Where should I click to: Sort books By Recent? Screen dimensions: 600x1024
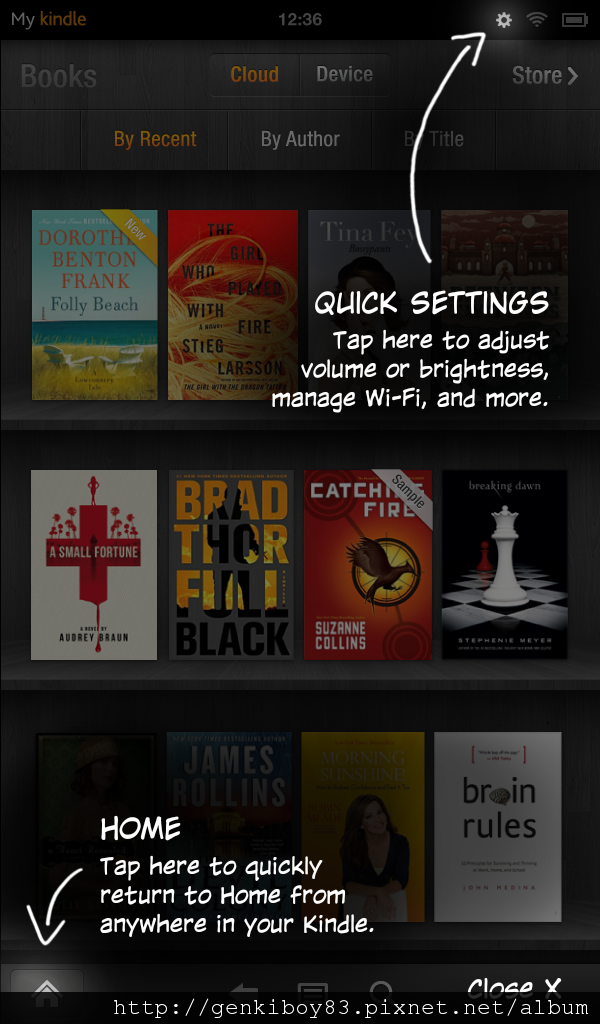coord(155,139)
